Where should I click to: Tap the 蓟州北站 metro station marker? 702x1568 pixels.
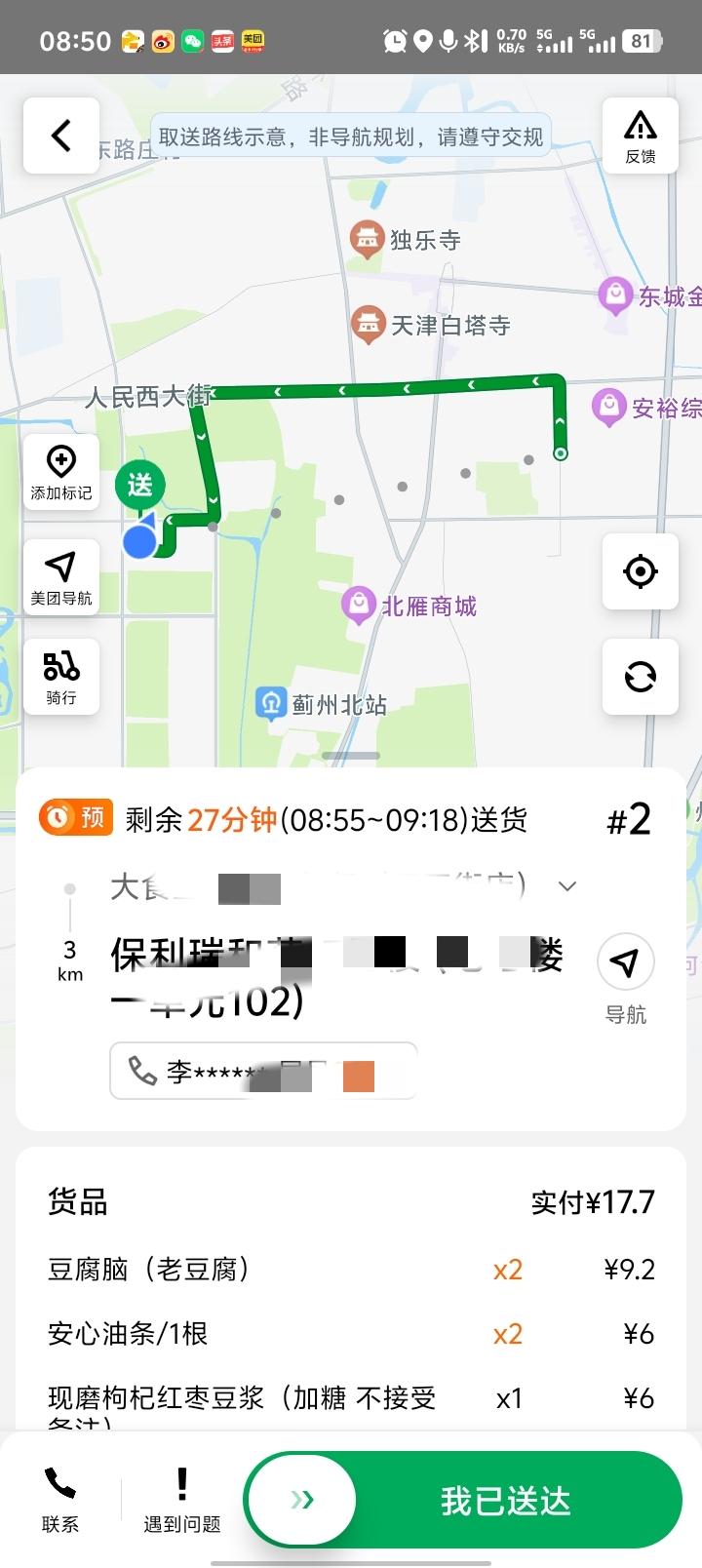tap(272, 704)
